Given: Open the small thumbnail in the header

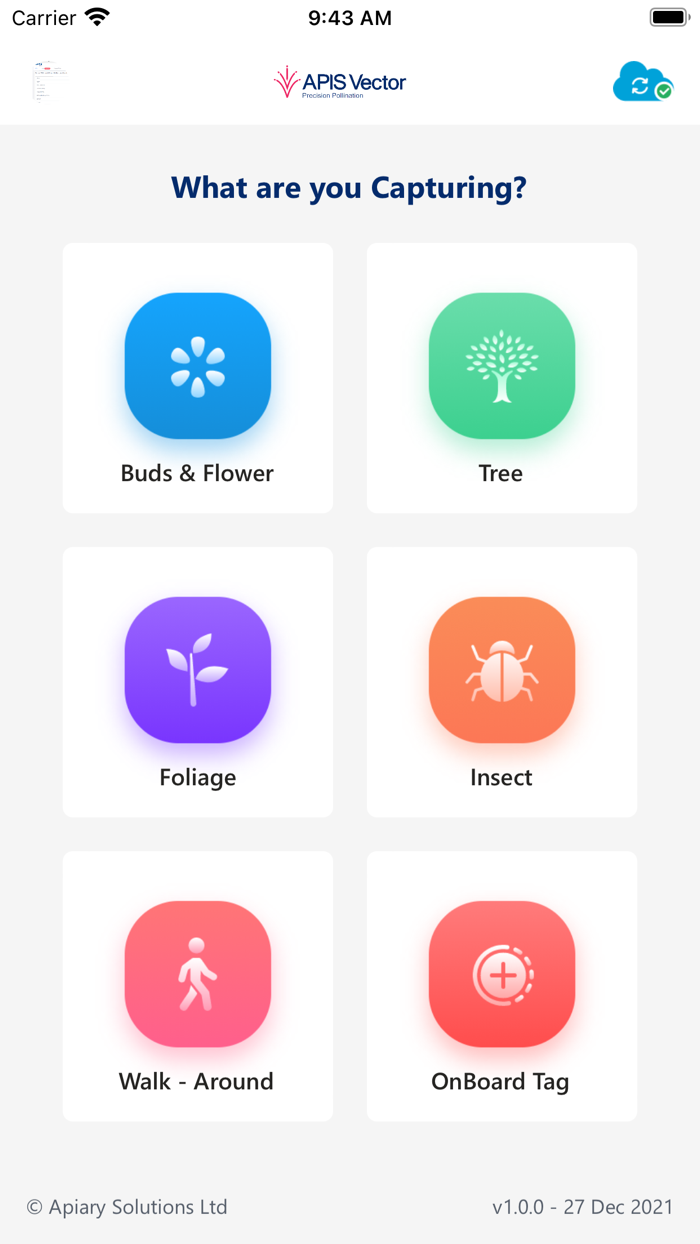Looking at the screenshot, I should click(50, 82).
